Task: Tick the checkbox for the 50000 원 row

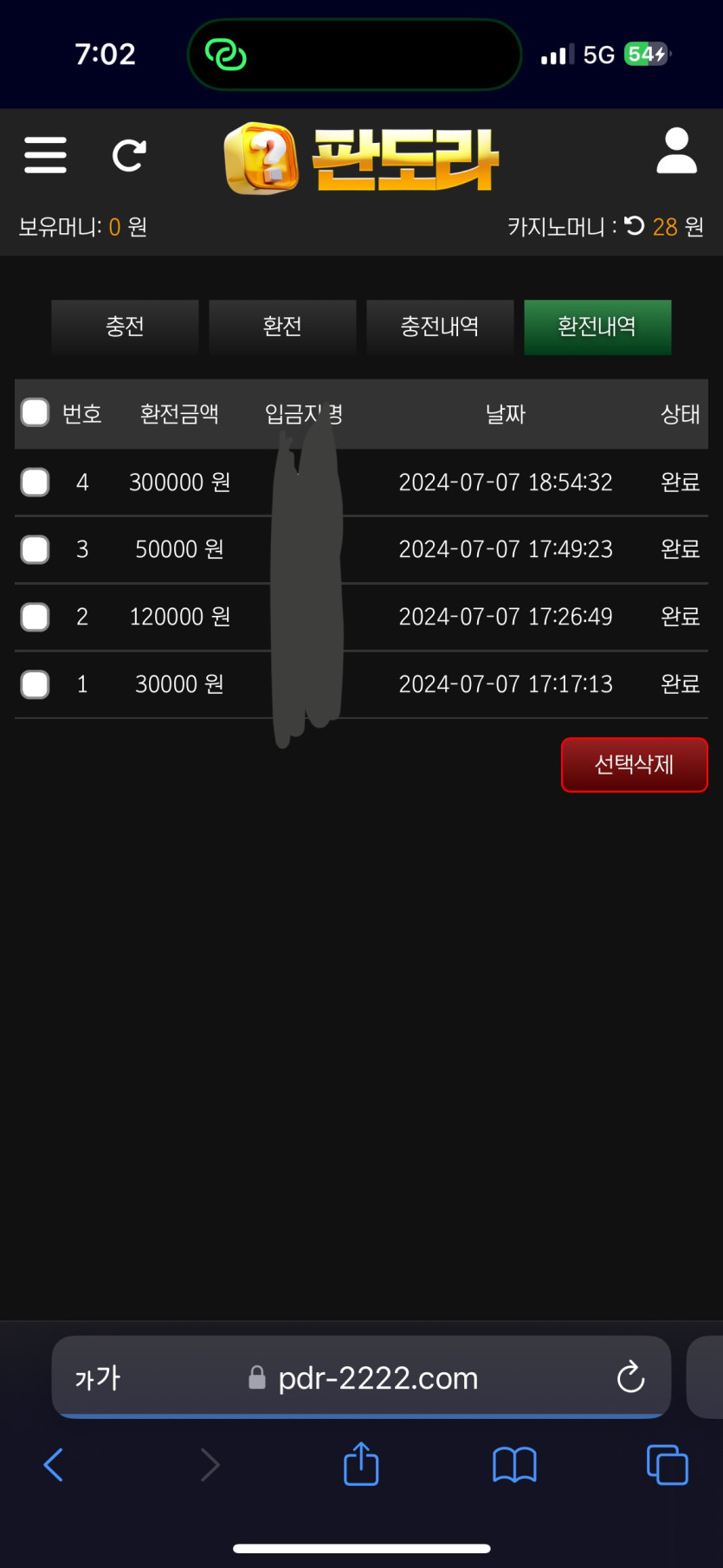Action: pos(36,549)
